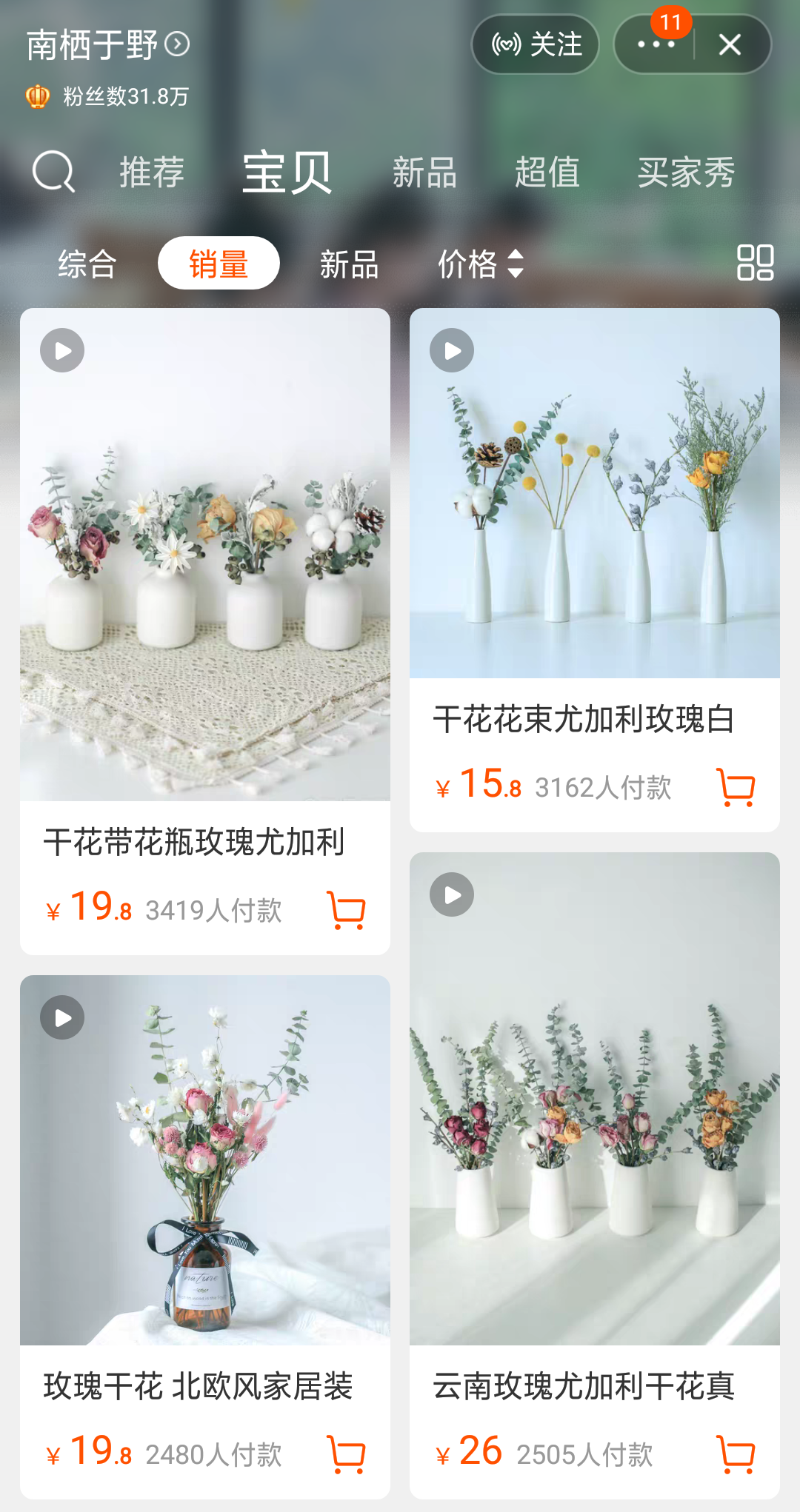Add 干花花束尤加利玫瑰白 to cart
Screen dimensions: 800x1512
pyautogui.click(x=736, y=787)
